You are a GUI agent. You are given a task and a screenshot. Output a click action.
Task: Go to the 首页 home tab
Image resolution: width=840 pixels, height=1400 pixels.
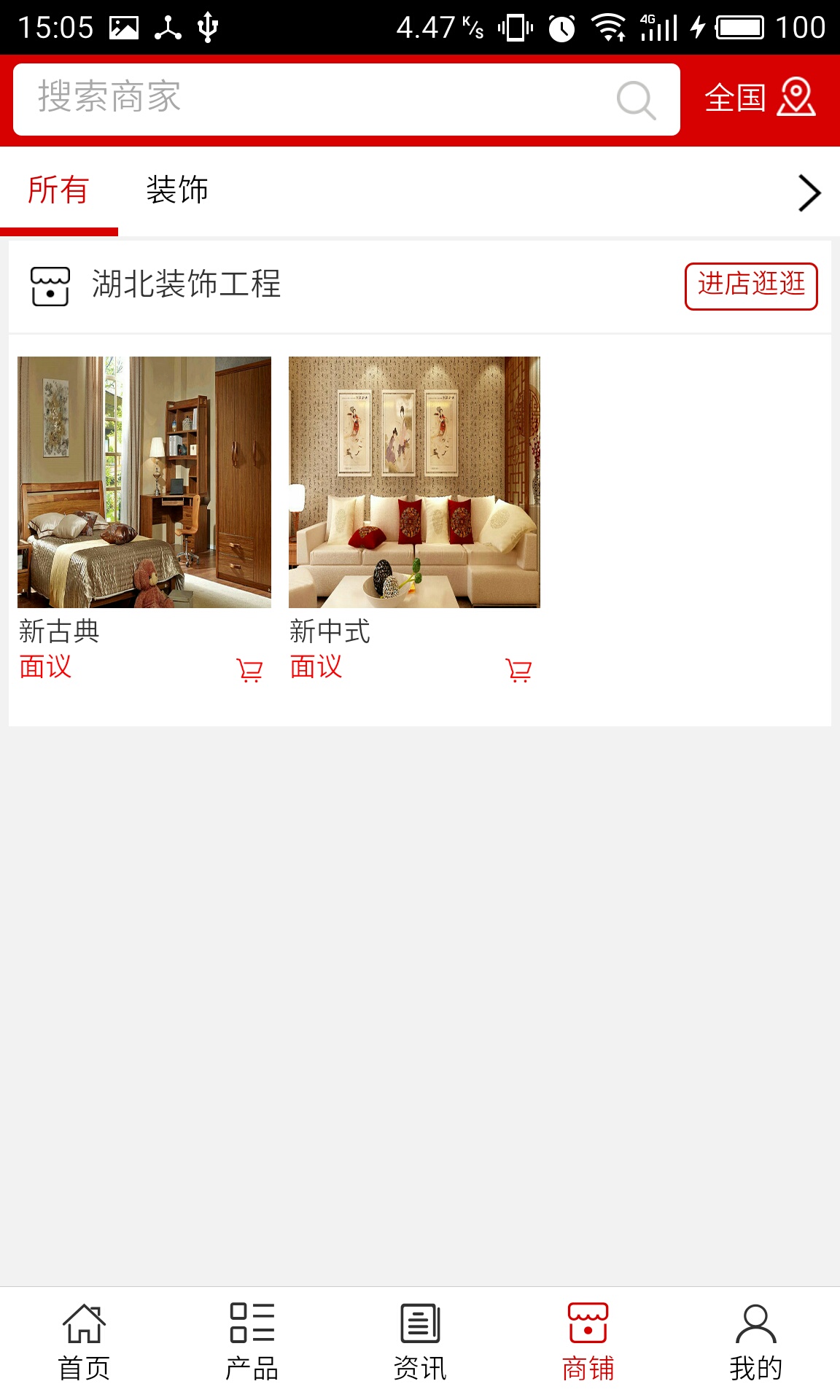coord(84,1342)
